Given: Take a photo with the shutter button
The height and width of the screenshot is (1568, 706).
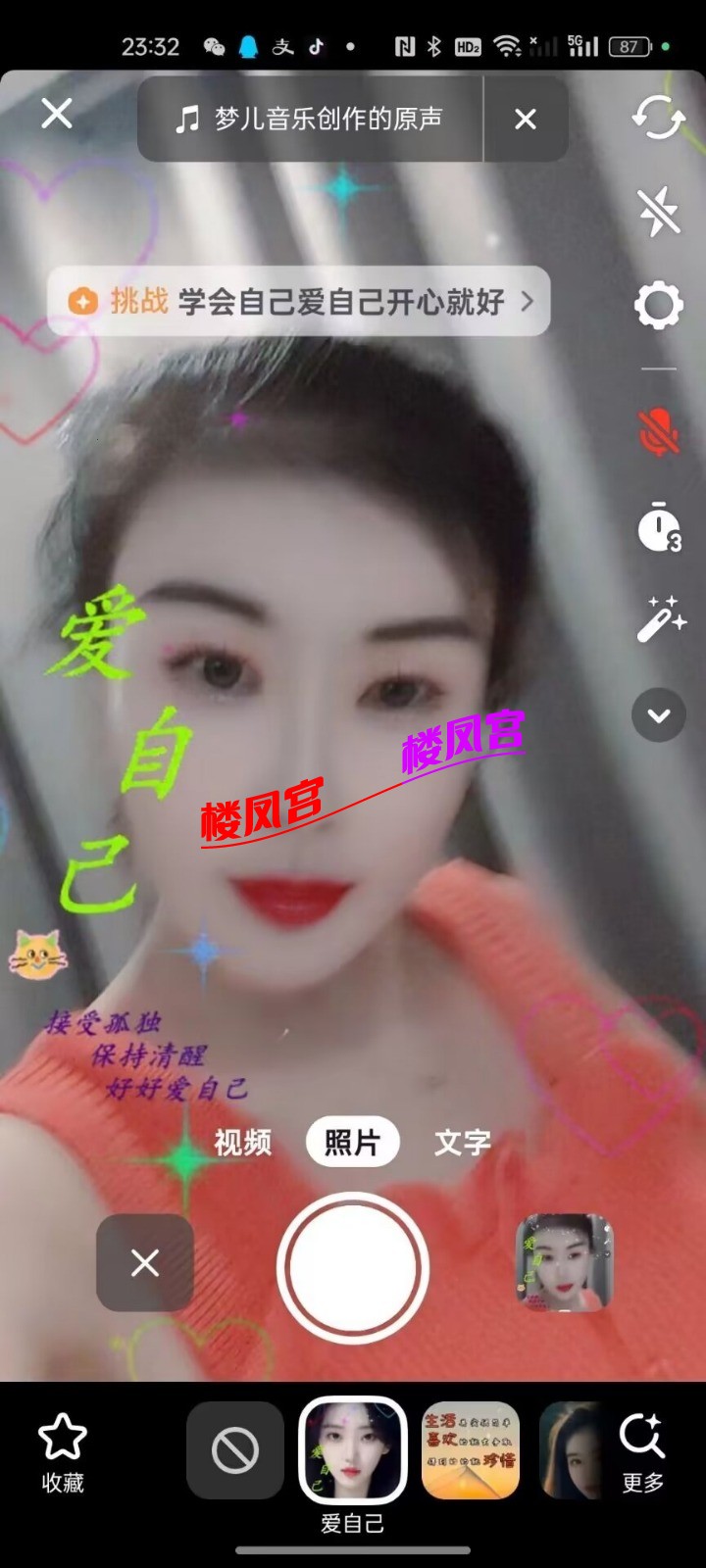Looking at the screenshot, I should (x=353, y=1267).
